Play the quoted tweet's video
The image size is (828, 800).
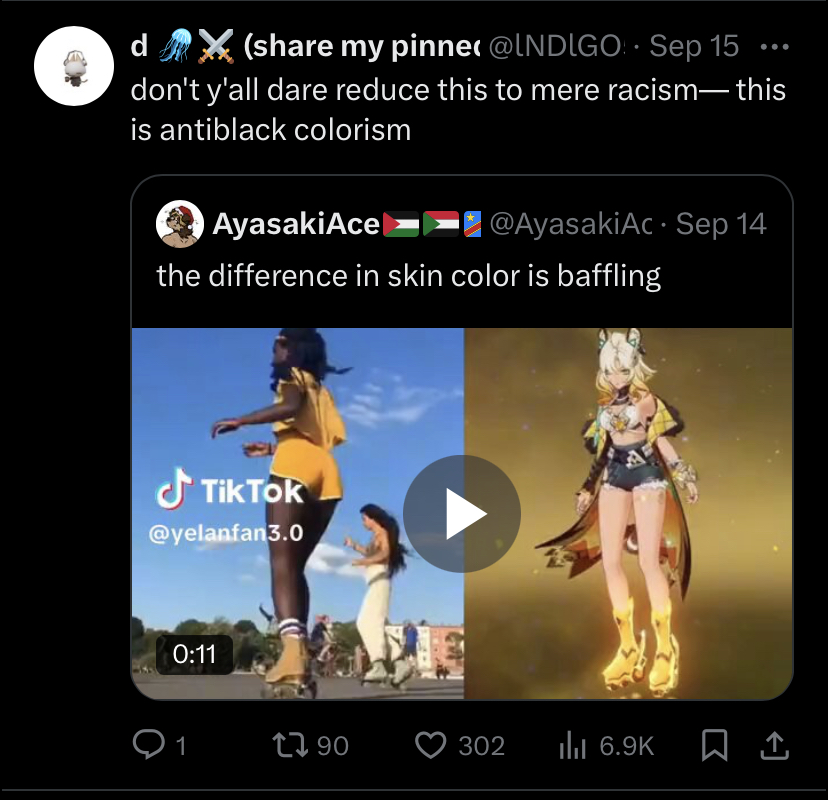[x=461, y=514]
